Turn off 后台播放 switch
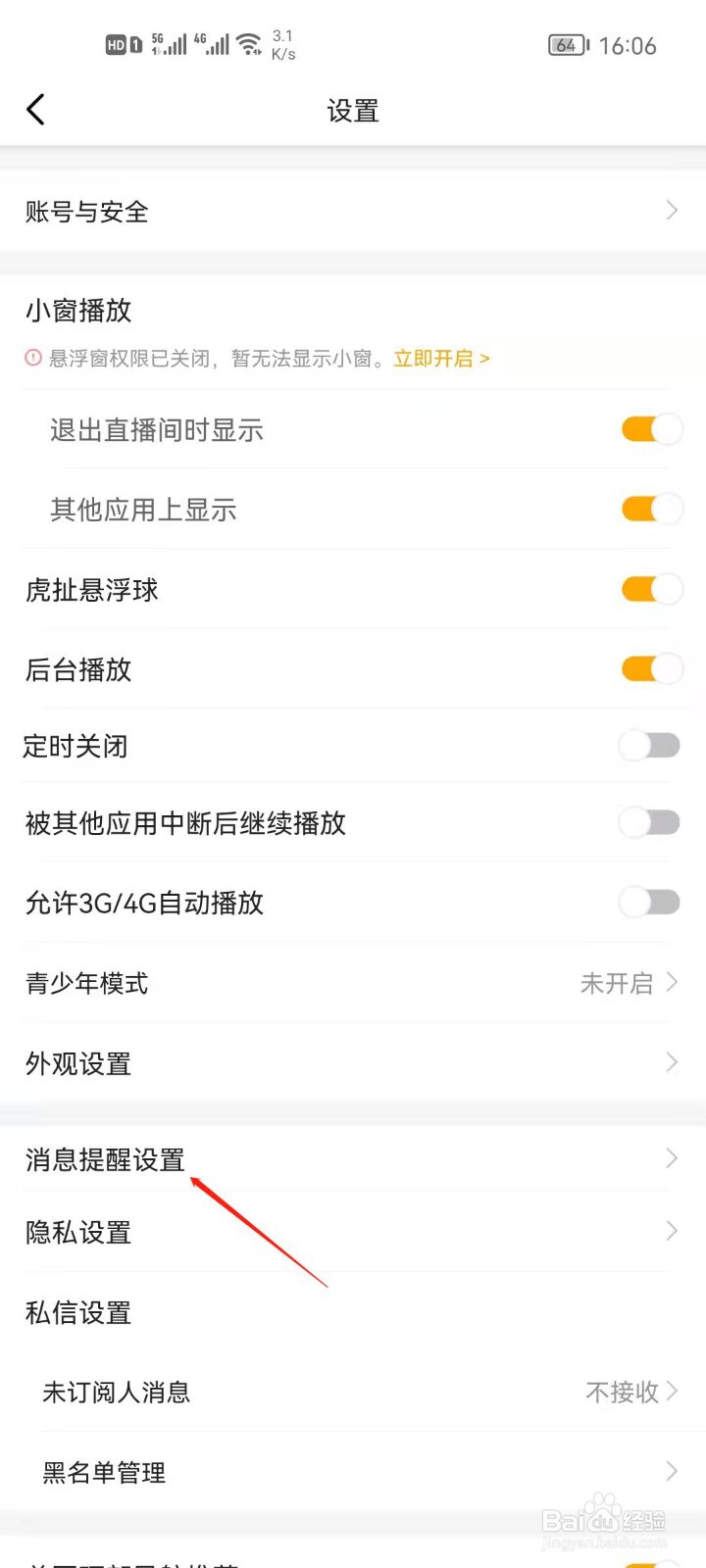The image size is (706, 1568). coord(652,669)
